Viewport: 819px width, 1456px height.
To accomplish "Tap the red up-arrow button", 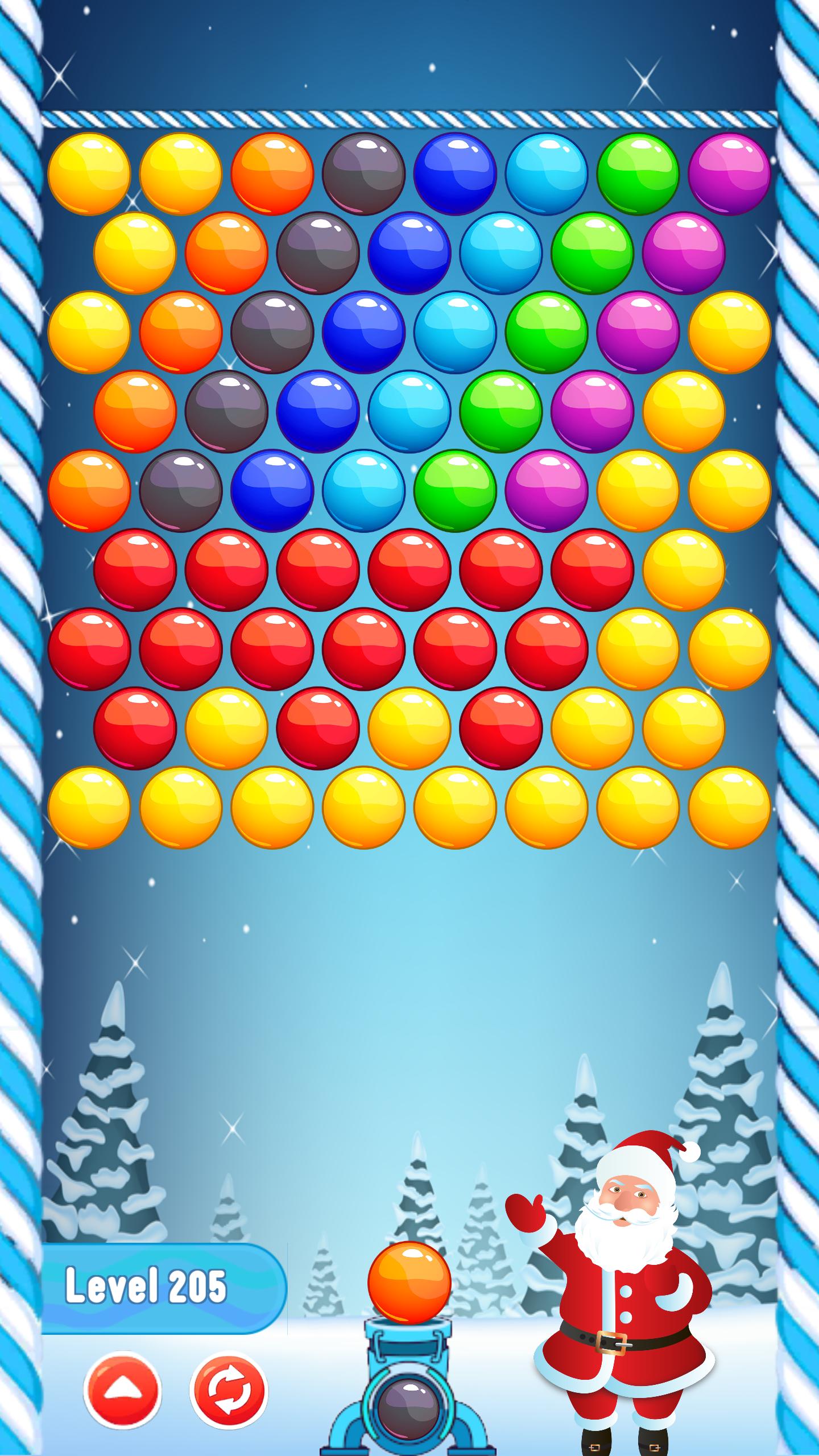I will click(123, 1390).
